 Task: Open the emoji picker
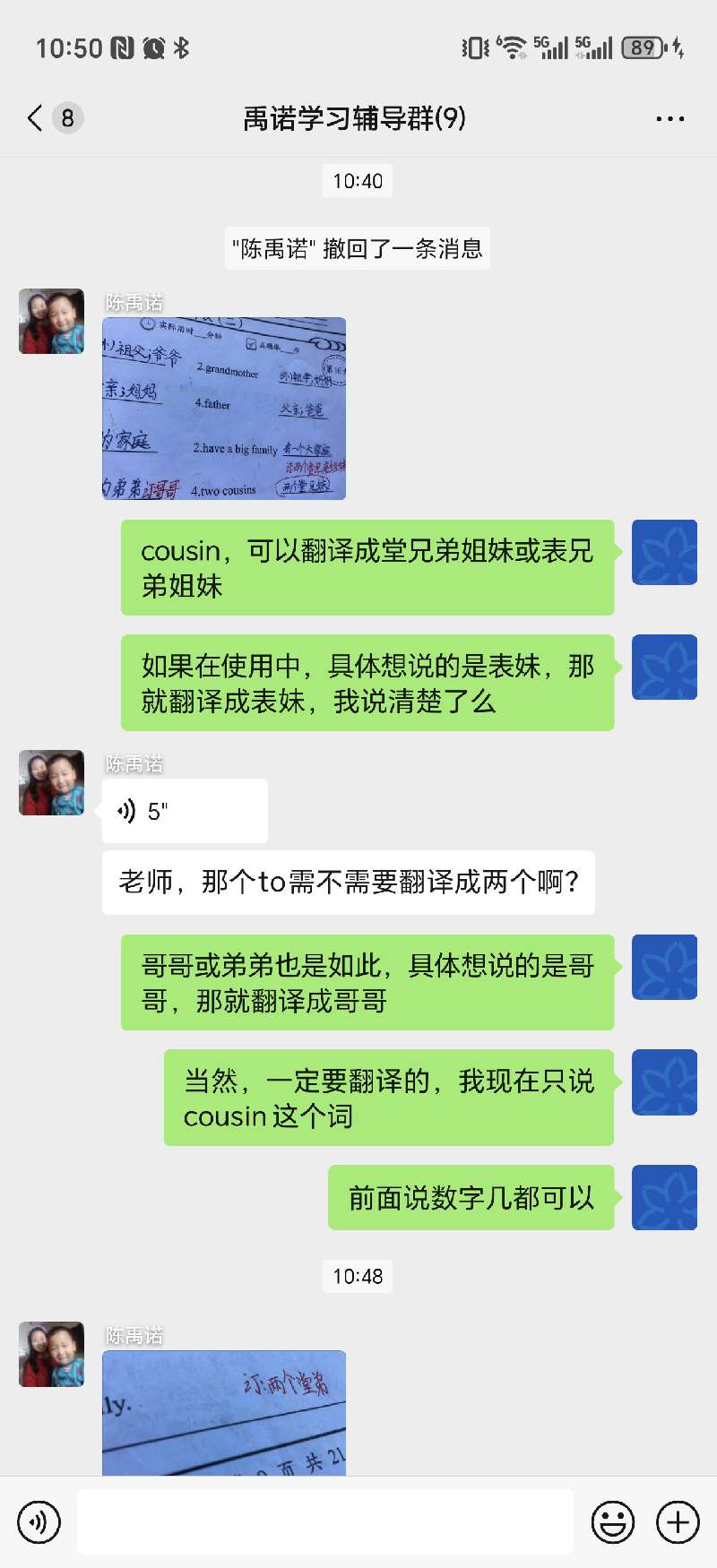tap(613, 1521)
